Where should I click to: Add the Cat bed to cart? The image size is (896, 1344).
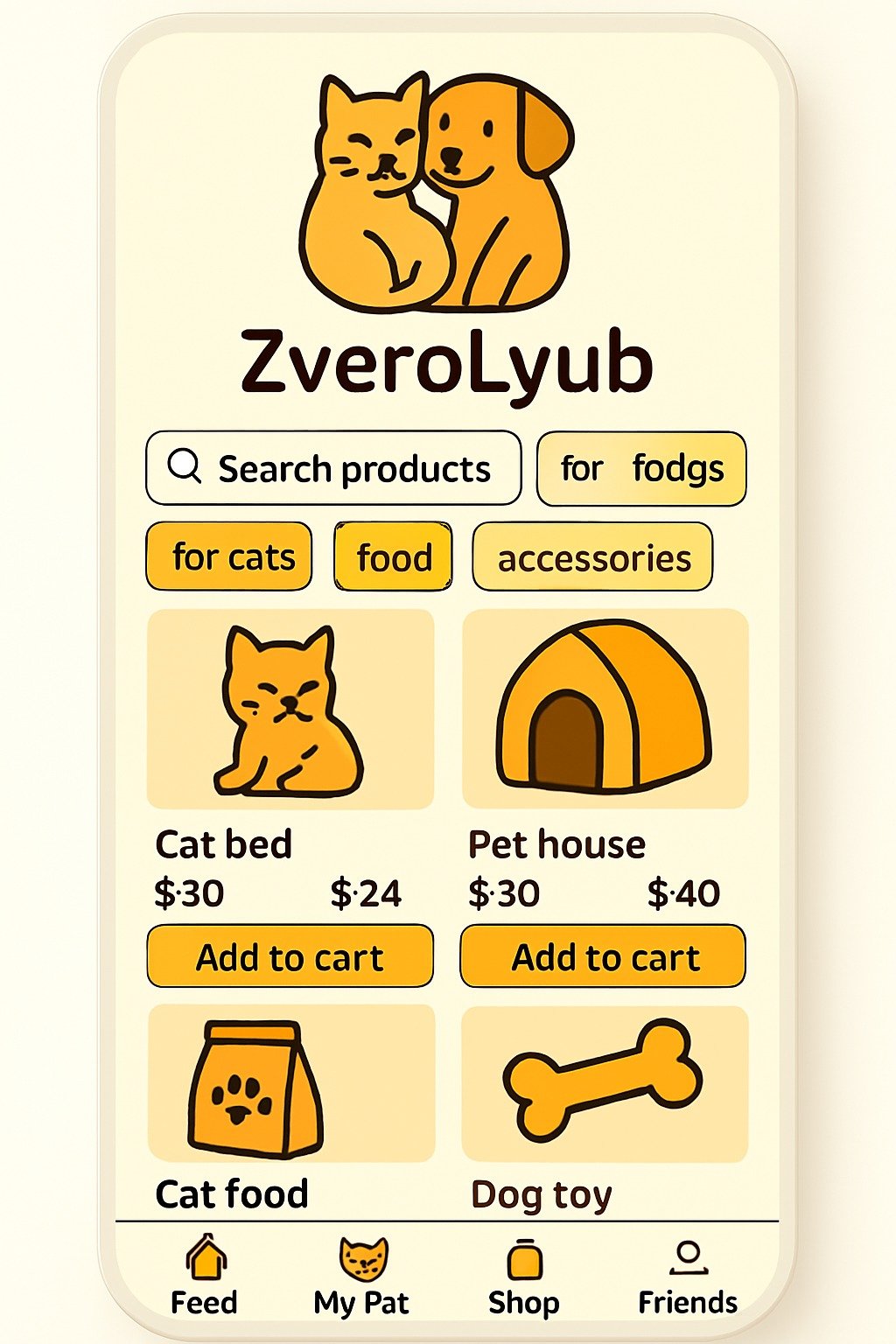(290, 956)
